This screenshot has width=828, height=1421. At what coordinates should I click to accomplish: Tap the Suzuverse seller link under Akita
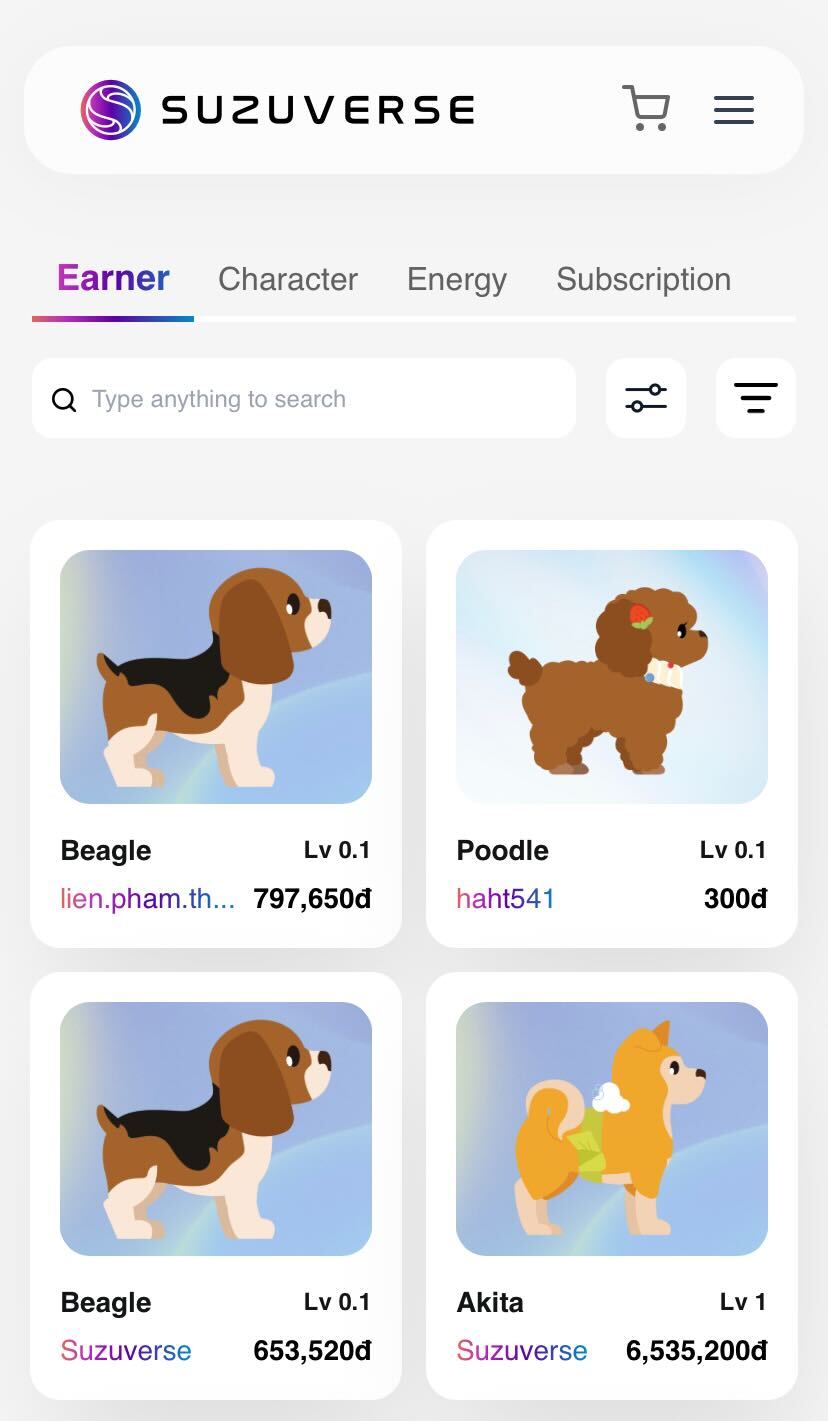522,1351
